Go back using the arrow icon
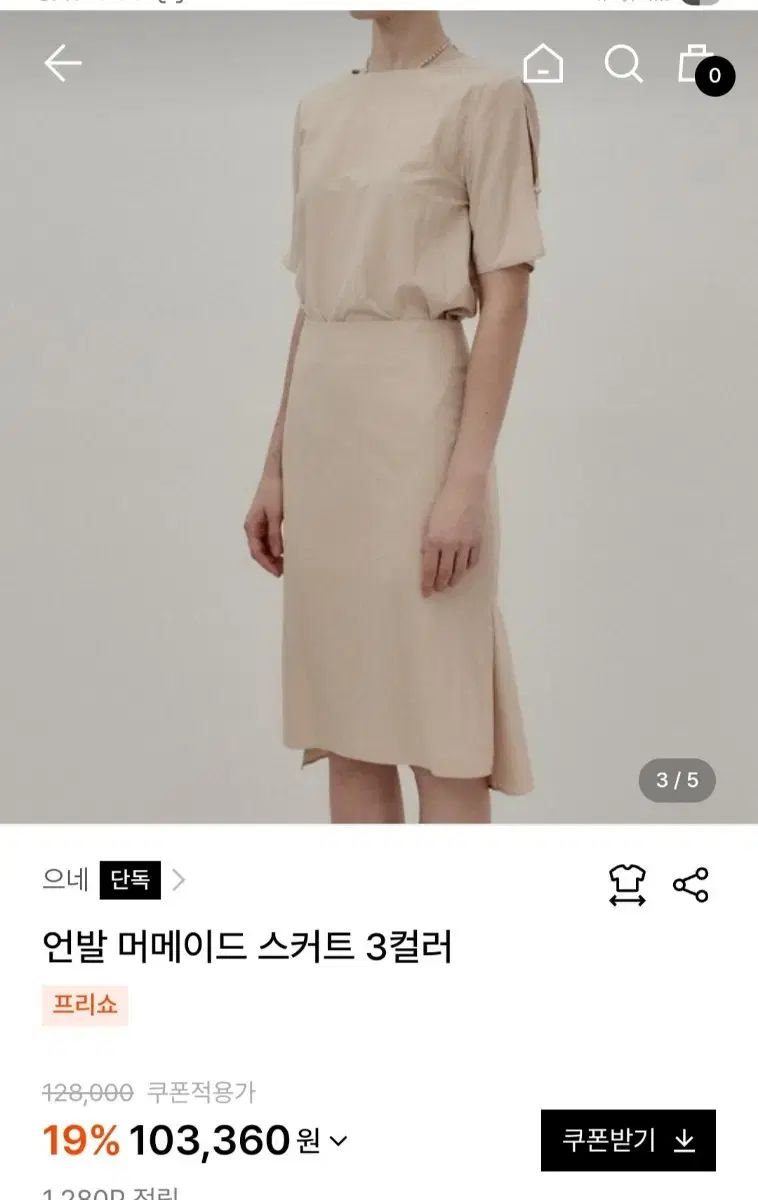 [62, 64]
